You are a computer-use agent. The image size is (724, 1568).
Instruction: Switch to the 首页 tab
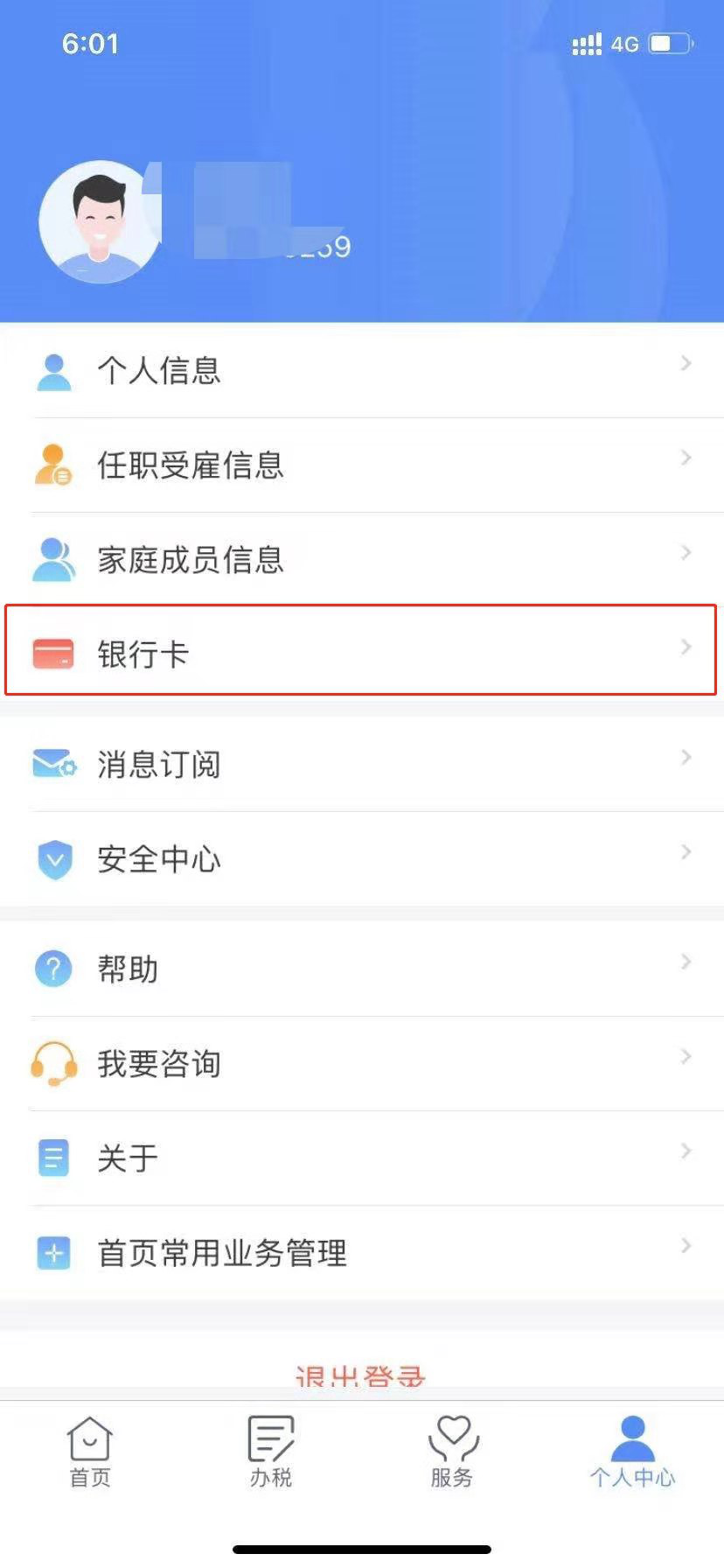coord(90,1452)
